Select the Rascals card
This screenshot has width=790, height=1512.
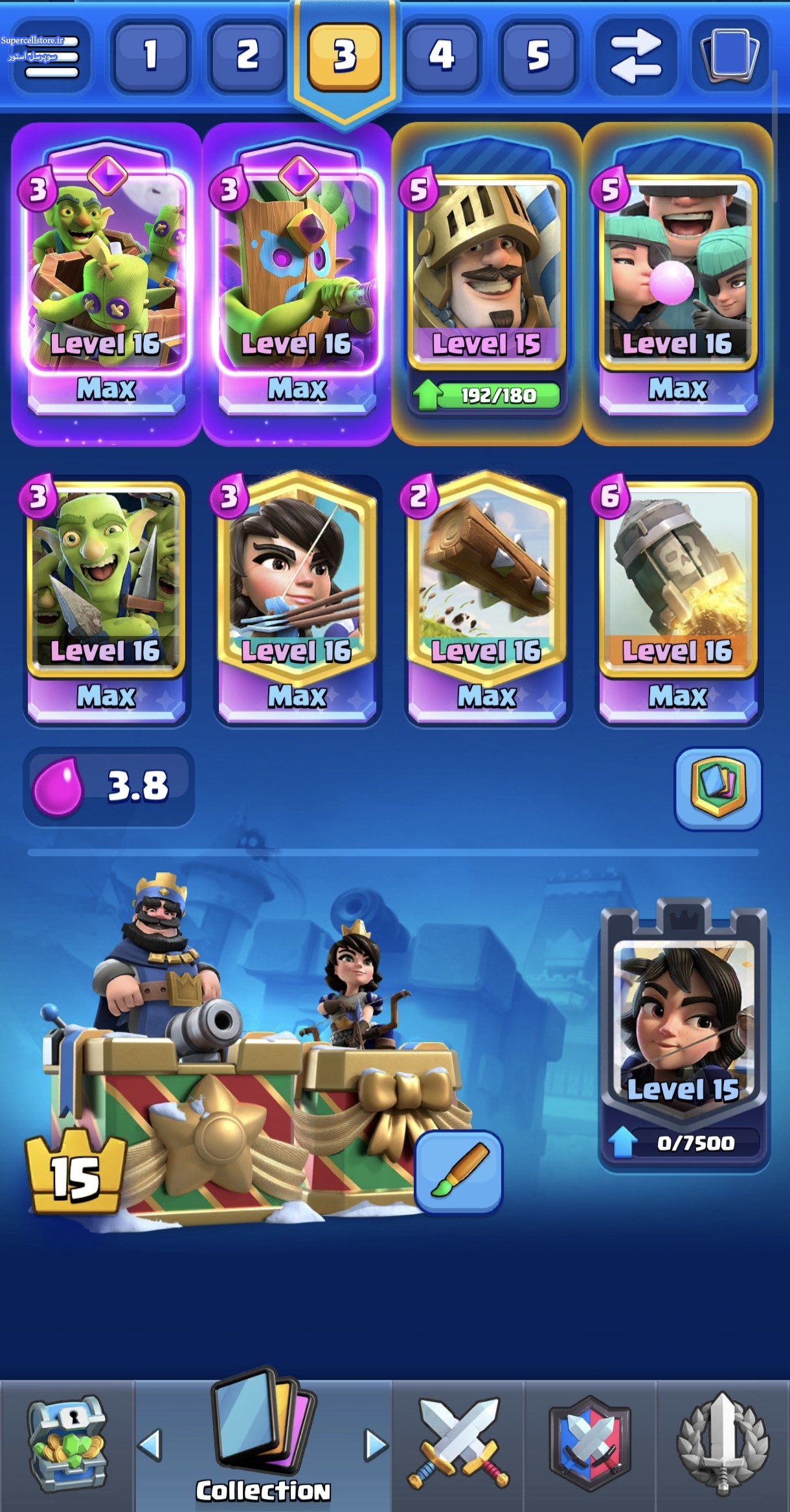677,272
